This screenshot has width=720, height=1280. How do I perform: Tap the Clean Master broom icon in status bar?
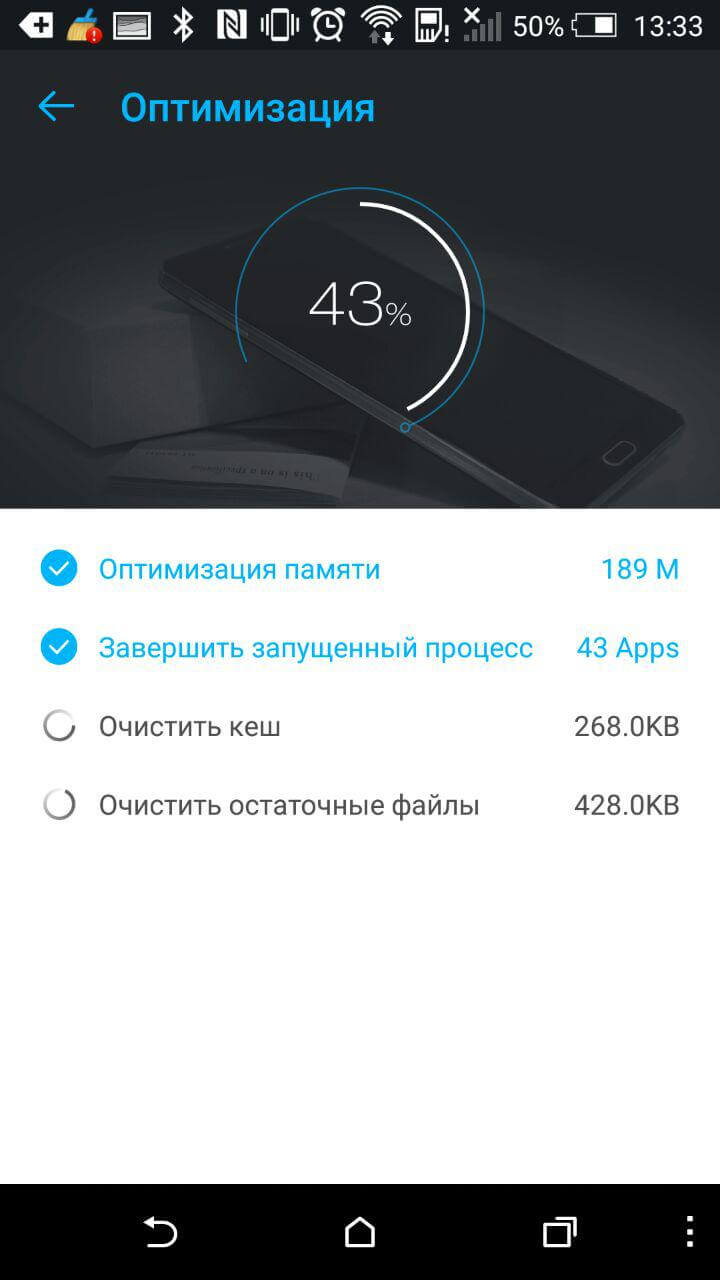click(x=82, y=24)
